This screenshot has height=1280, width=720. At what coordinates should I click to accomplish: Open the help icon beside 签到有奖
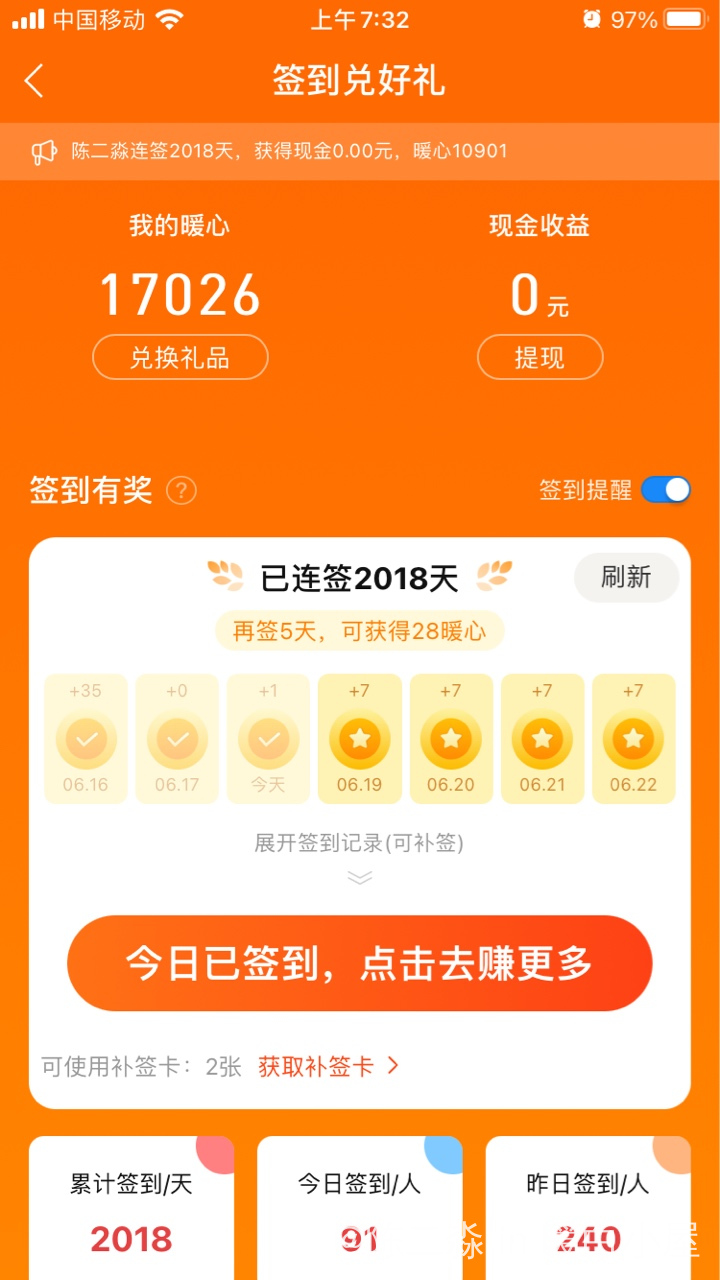pos(181,491)
